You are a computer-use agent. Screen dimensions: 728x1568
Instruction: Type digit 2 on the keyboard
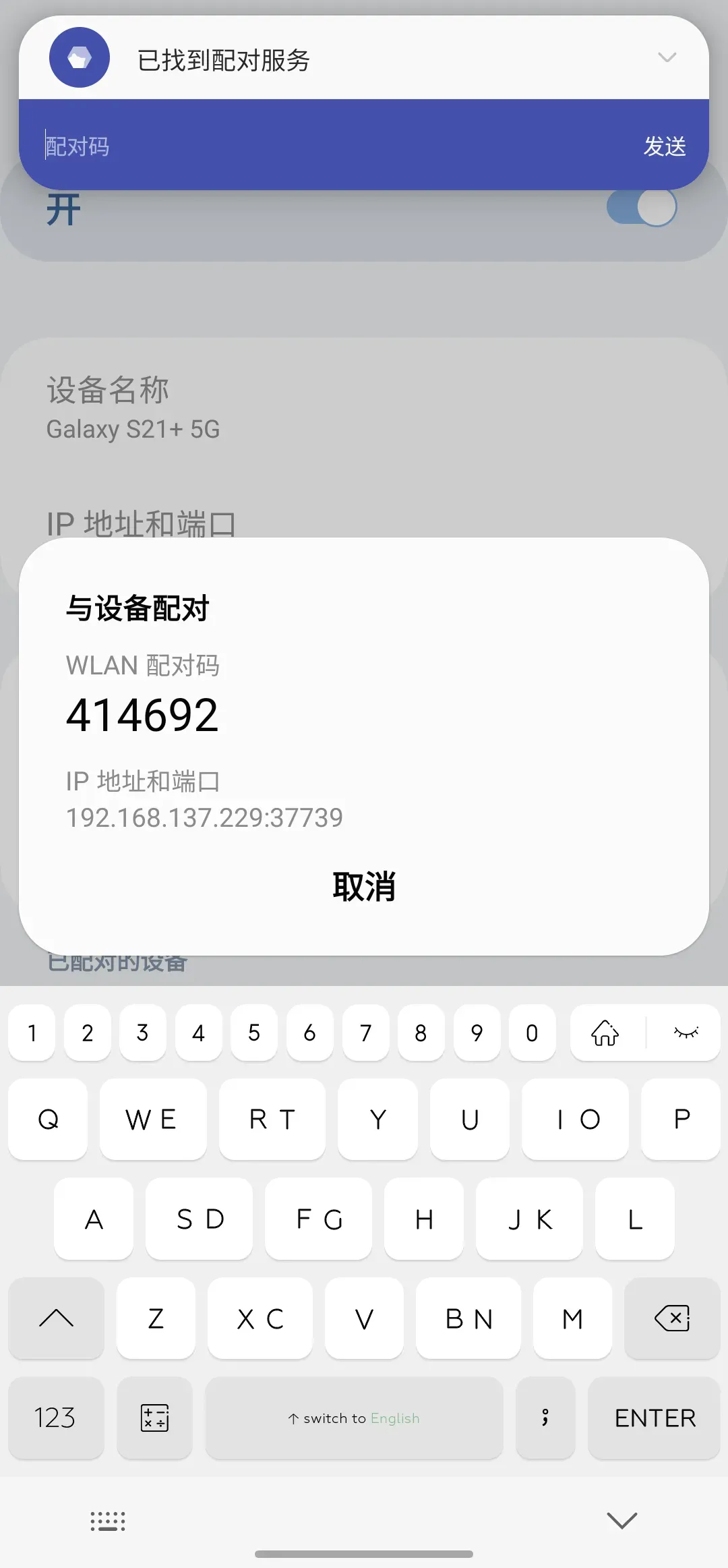[87, 1033]
